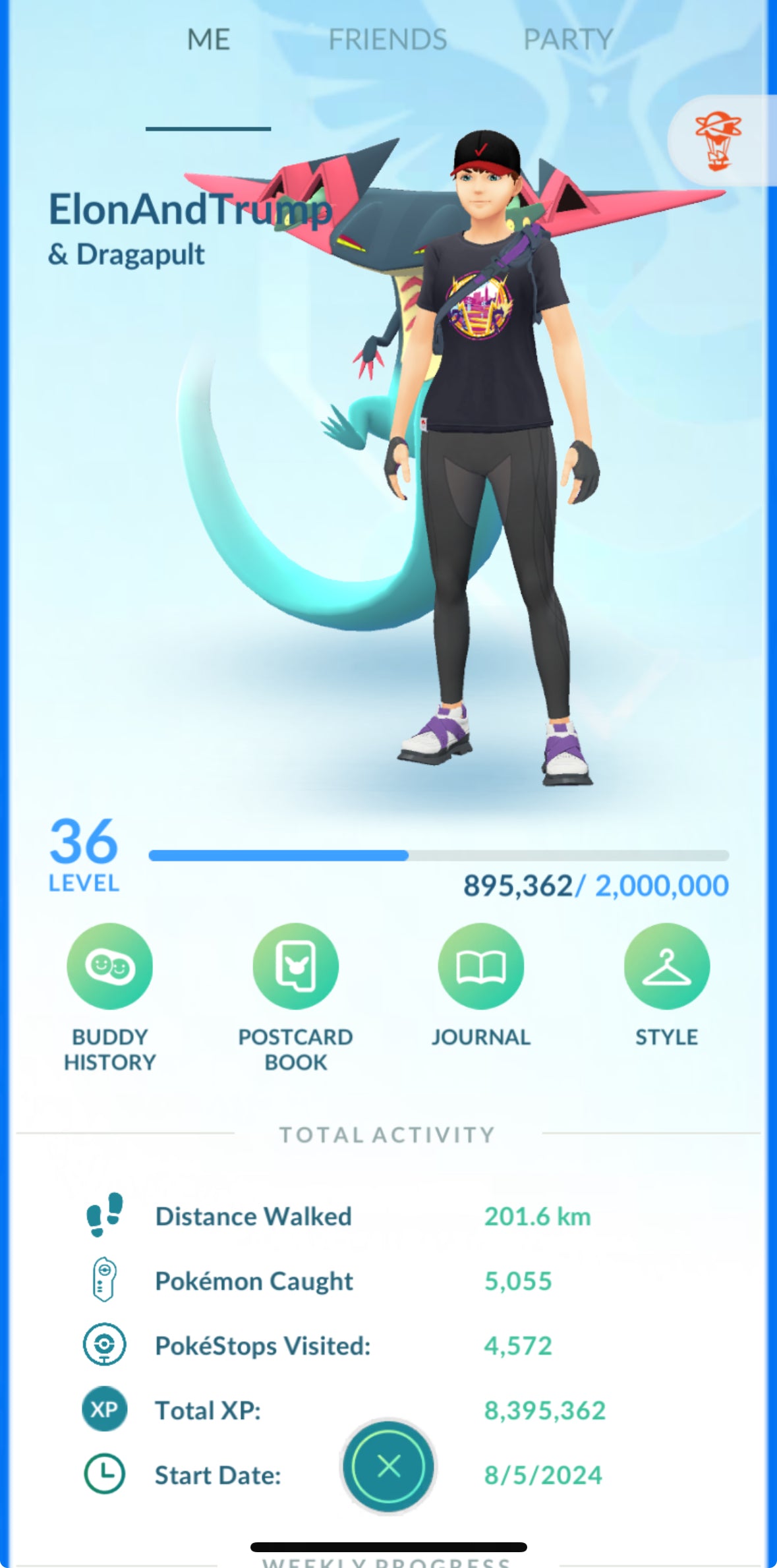Screen dimensions: 777x1568
Task: Open the Journal
Action: pos(481,966)
